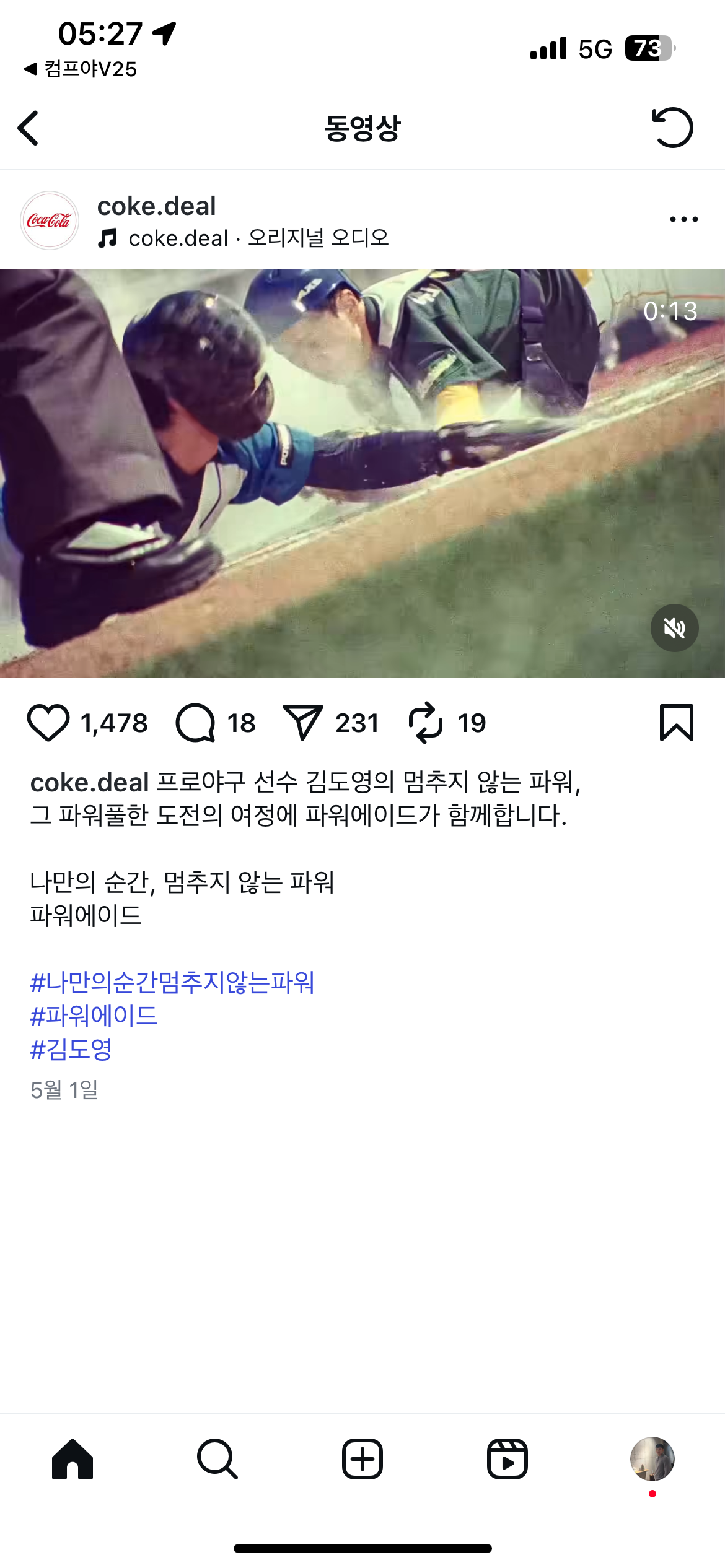
Task: Repost this coke.deal video
Action: (x=426, y=723)
